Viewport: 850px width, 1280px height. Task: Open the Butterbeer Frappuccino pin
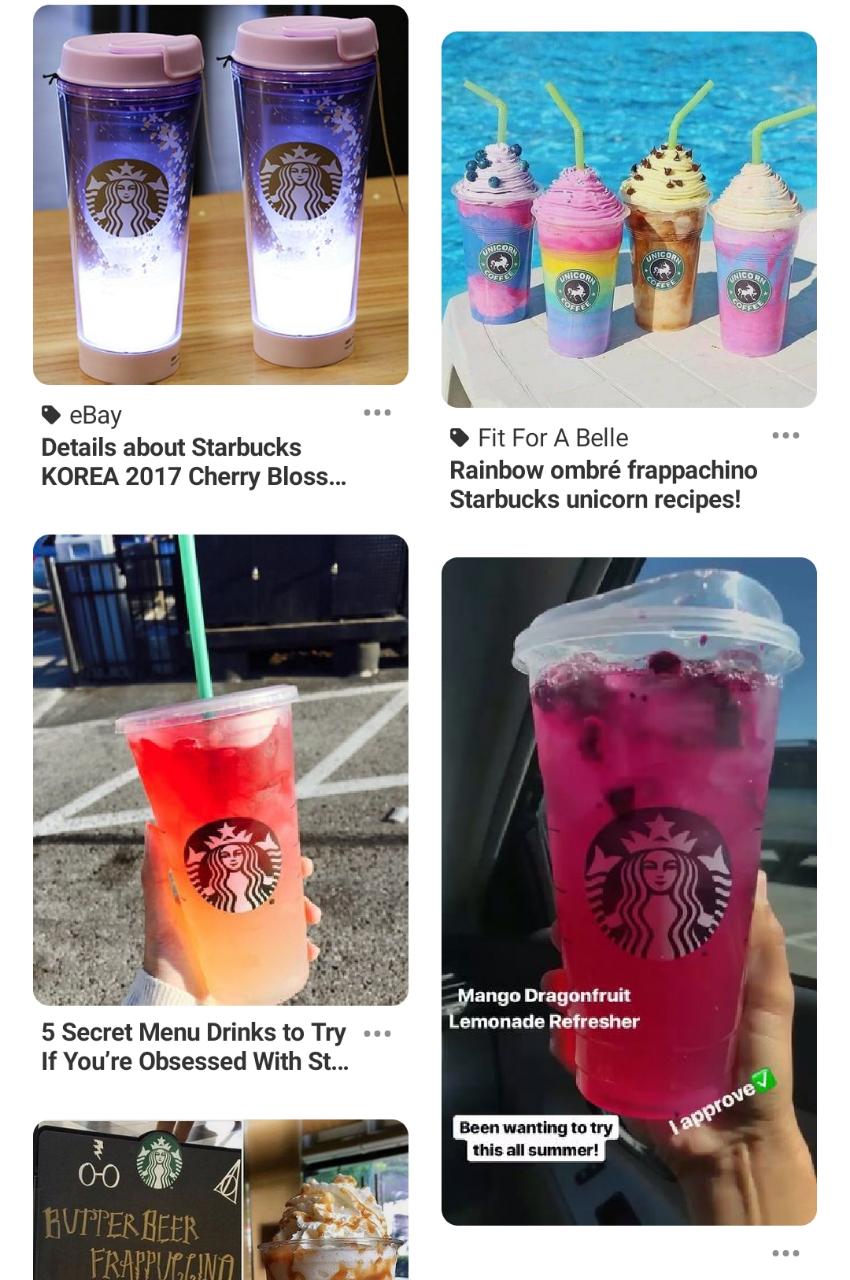point(220,1200)
